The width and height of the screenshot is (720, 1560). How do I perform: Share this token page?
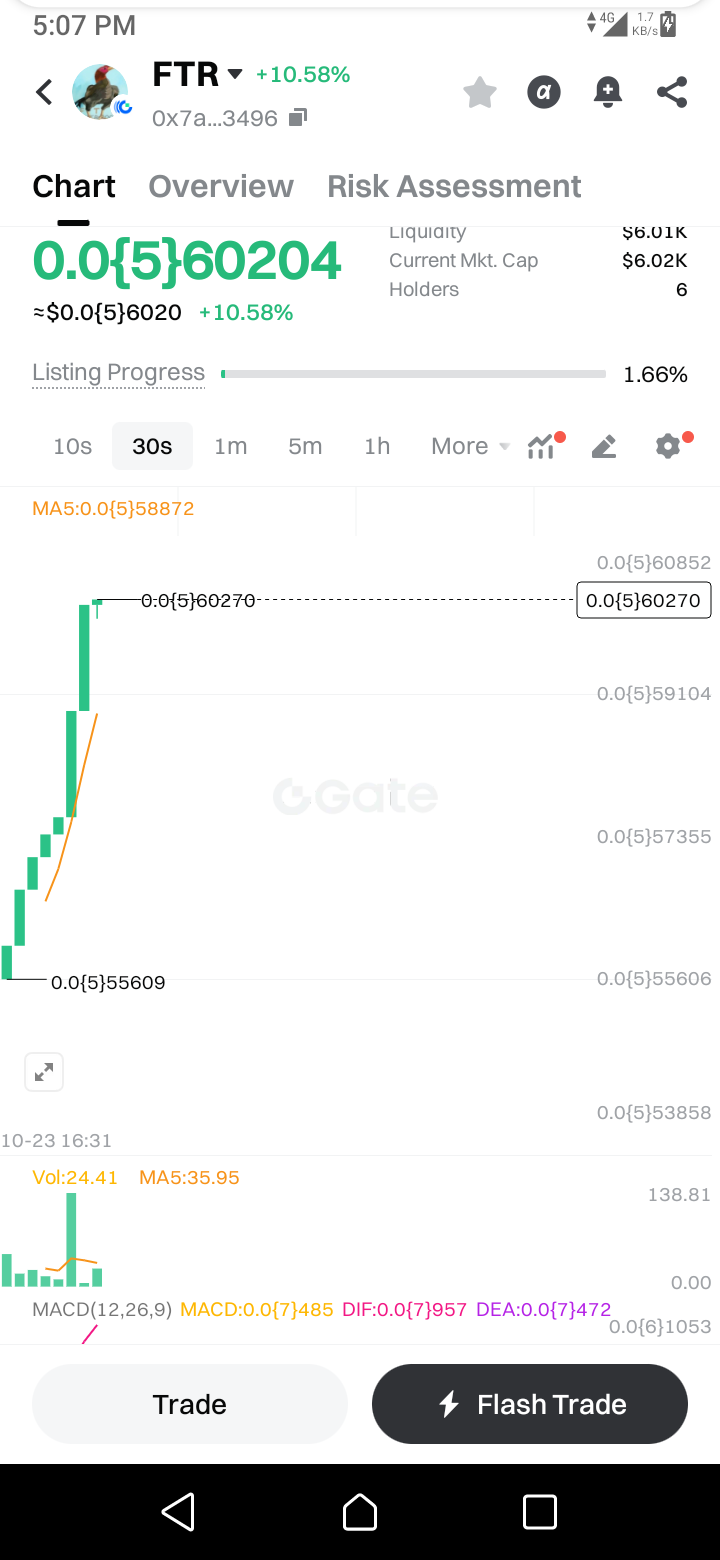point(672,93)
